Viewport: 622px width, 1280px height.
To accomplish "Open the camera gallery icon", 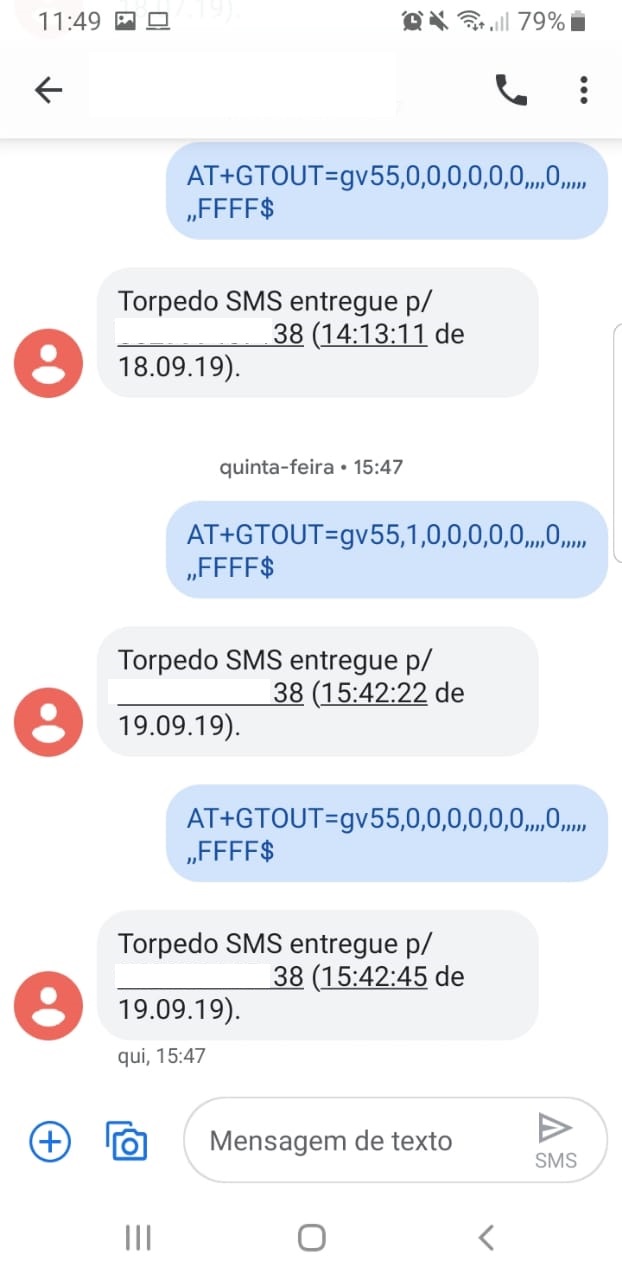I will [x=127, y=1141].
